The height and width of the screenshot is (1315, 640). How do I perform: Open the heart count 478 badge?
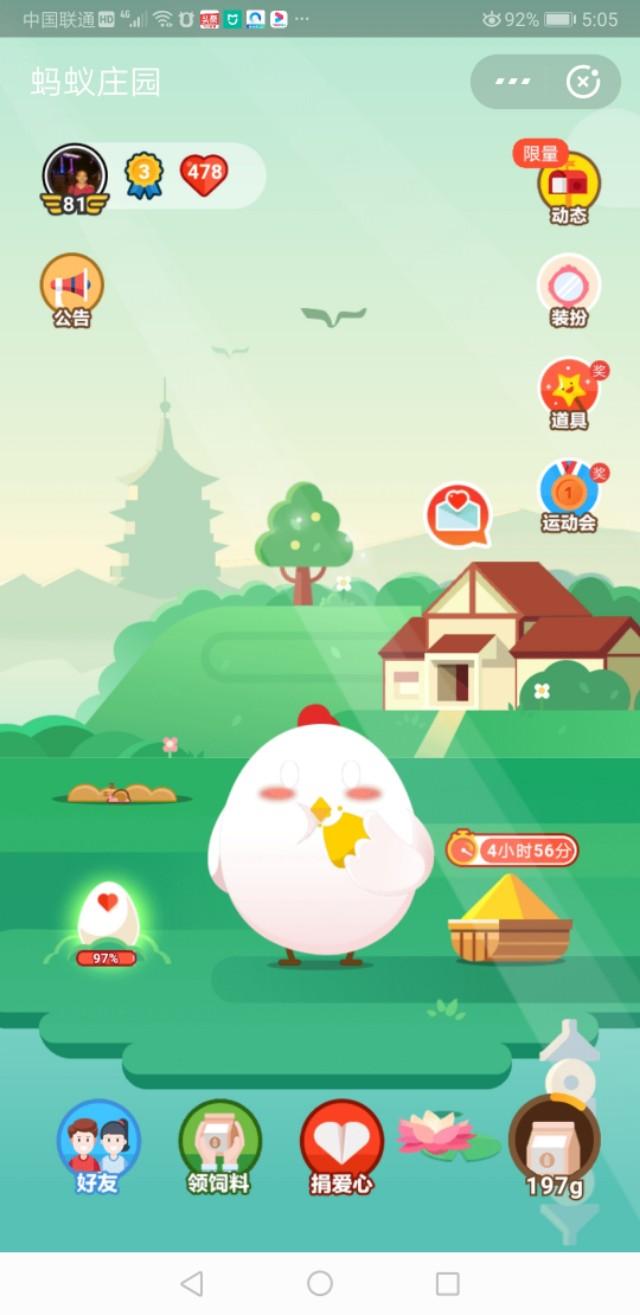[x=204, y=174]
